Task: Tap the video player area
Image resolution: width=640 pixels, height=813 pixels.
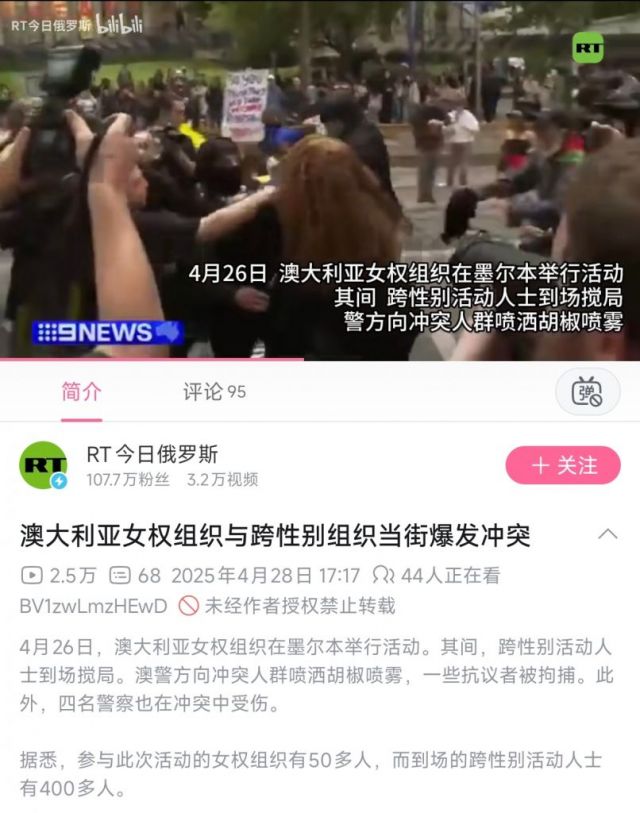Action: pos(320,180)
